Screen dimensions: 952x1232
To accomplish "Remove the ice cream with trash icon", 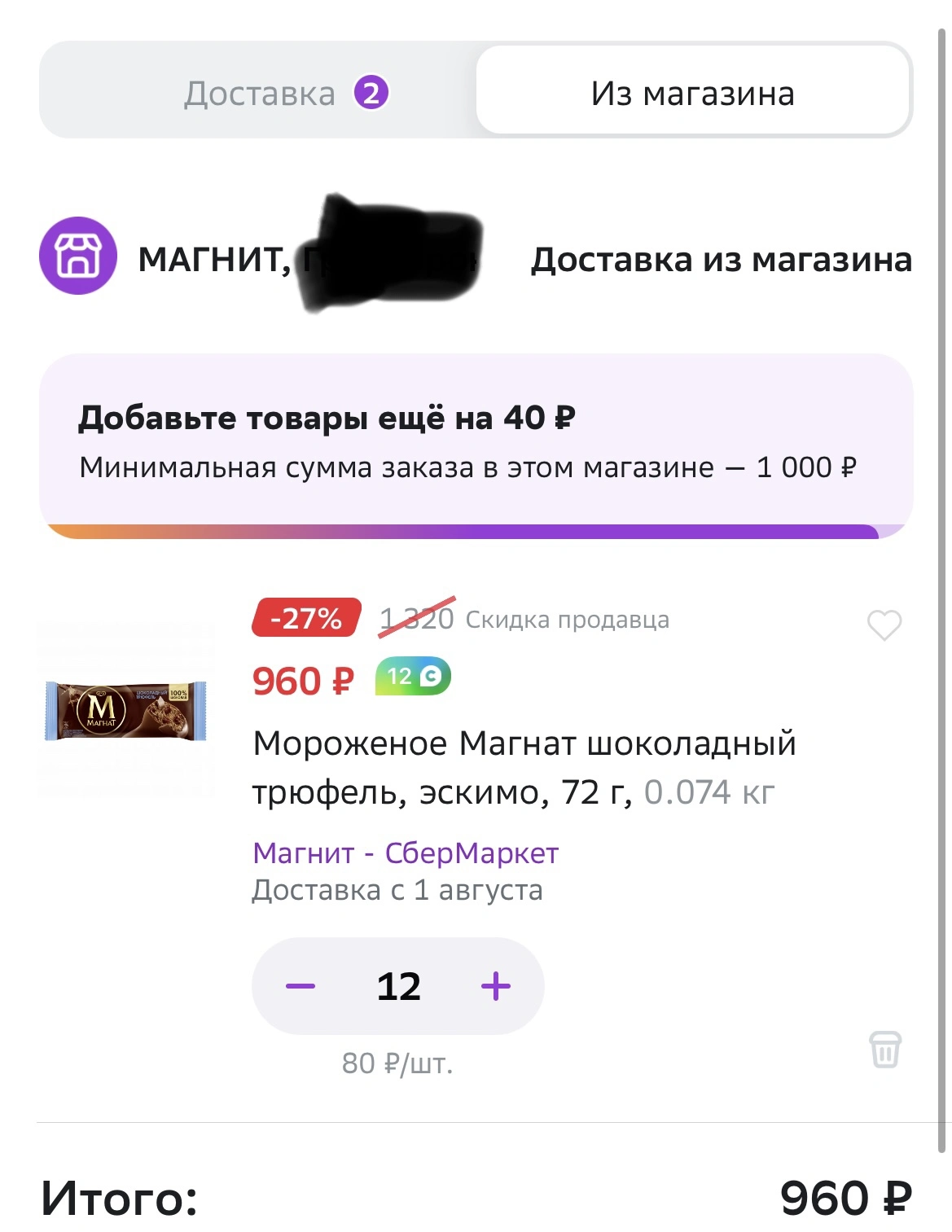I will (x=885, y=1049).
